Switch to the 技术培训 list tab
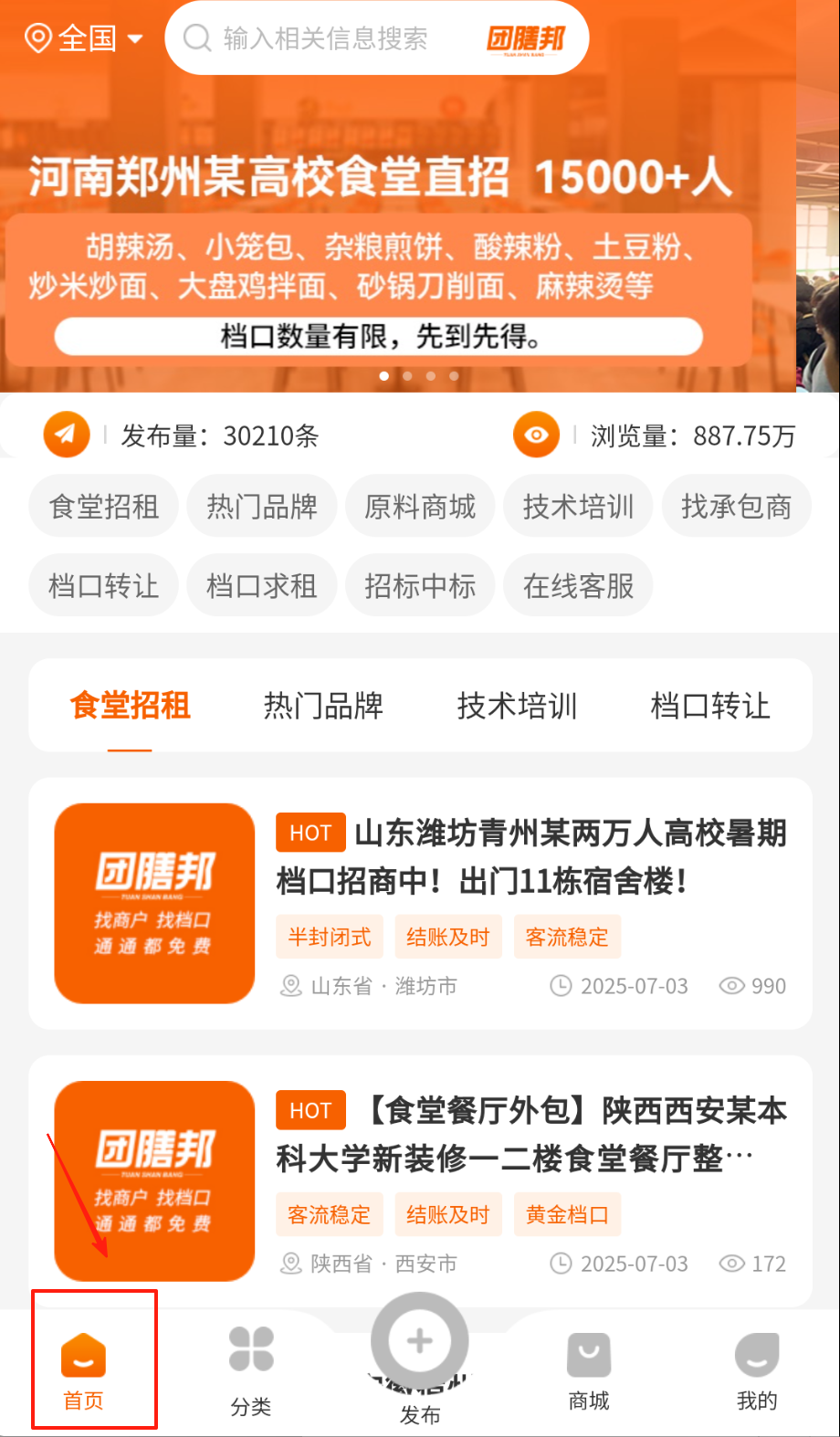Viewport: 840px width, 1437px height. 517,706
